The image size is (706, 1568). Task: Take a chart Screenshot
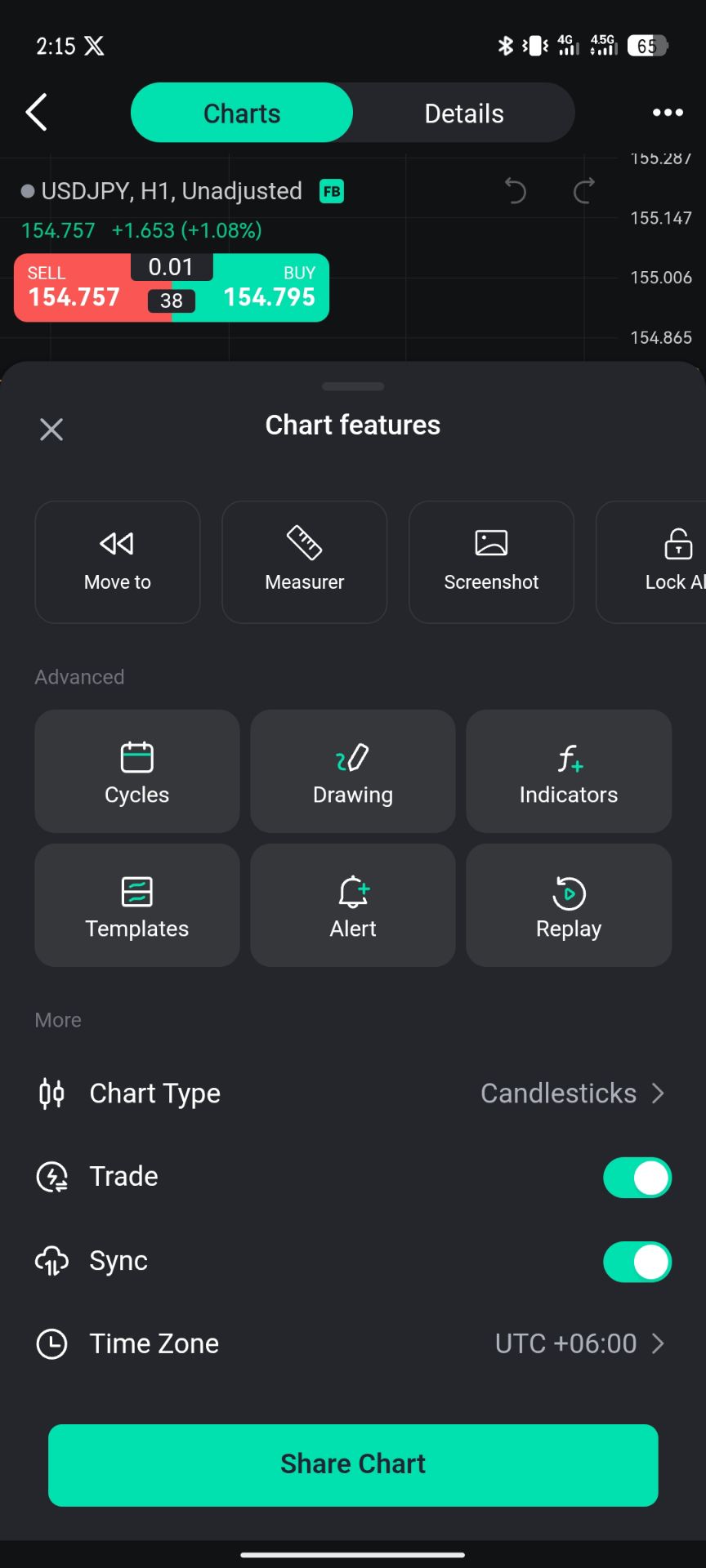[491, 562]
